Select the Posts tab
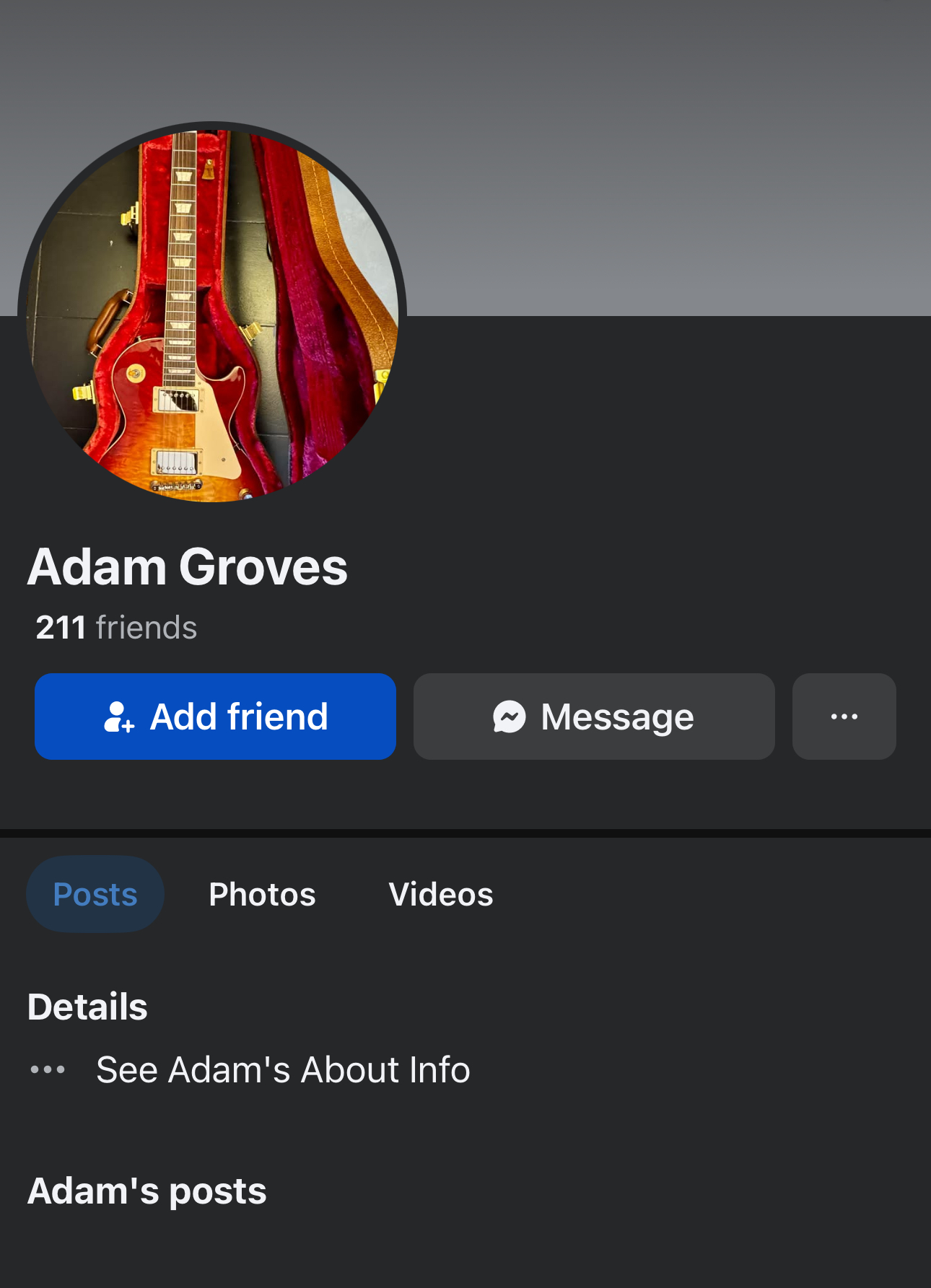931x1288 pixels. [95, 893]
